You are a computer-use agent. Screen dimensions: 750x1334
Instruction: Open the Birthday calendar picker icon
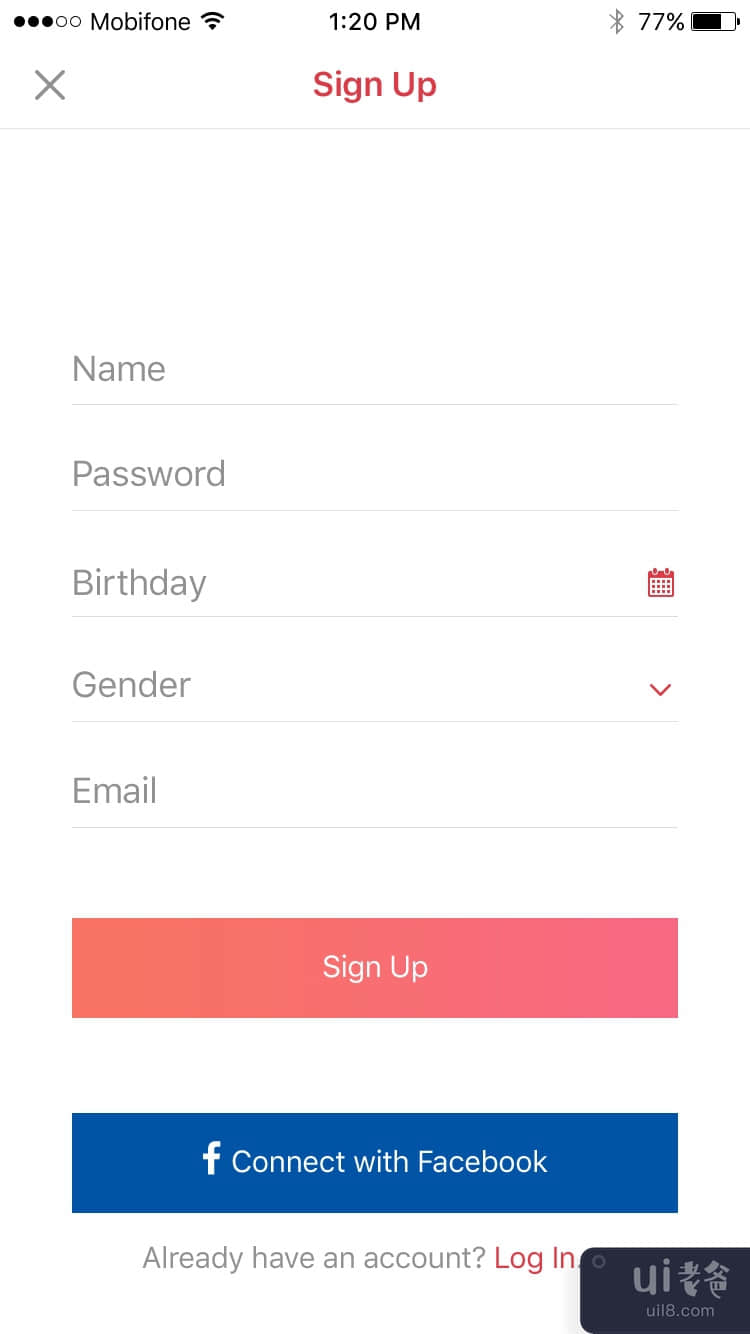click(660, 583)
